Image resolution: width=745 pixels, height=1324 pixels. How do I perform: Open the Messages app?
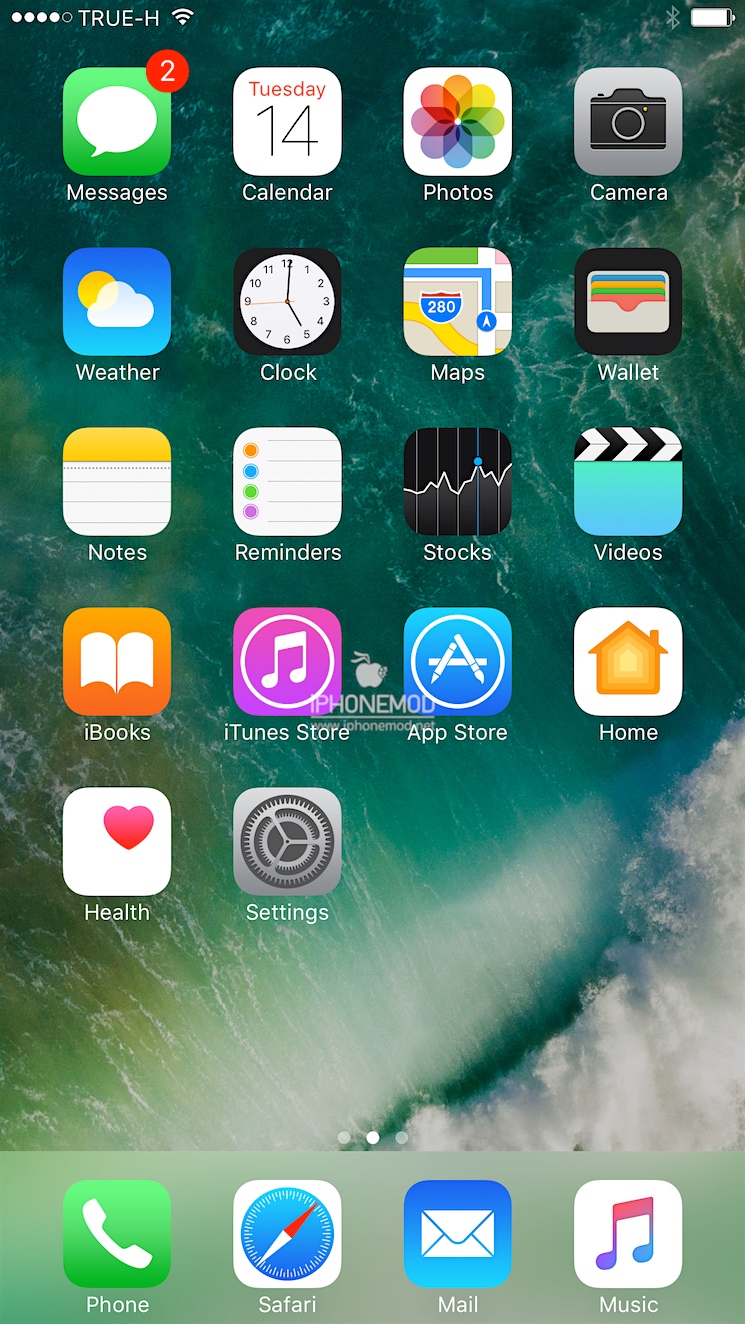(117, 122)
